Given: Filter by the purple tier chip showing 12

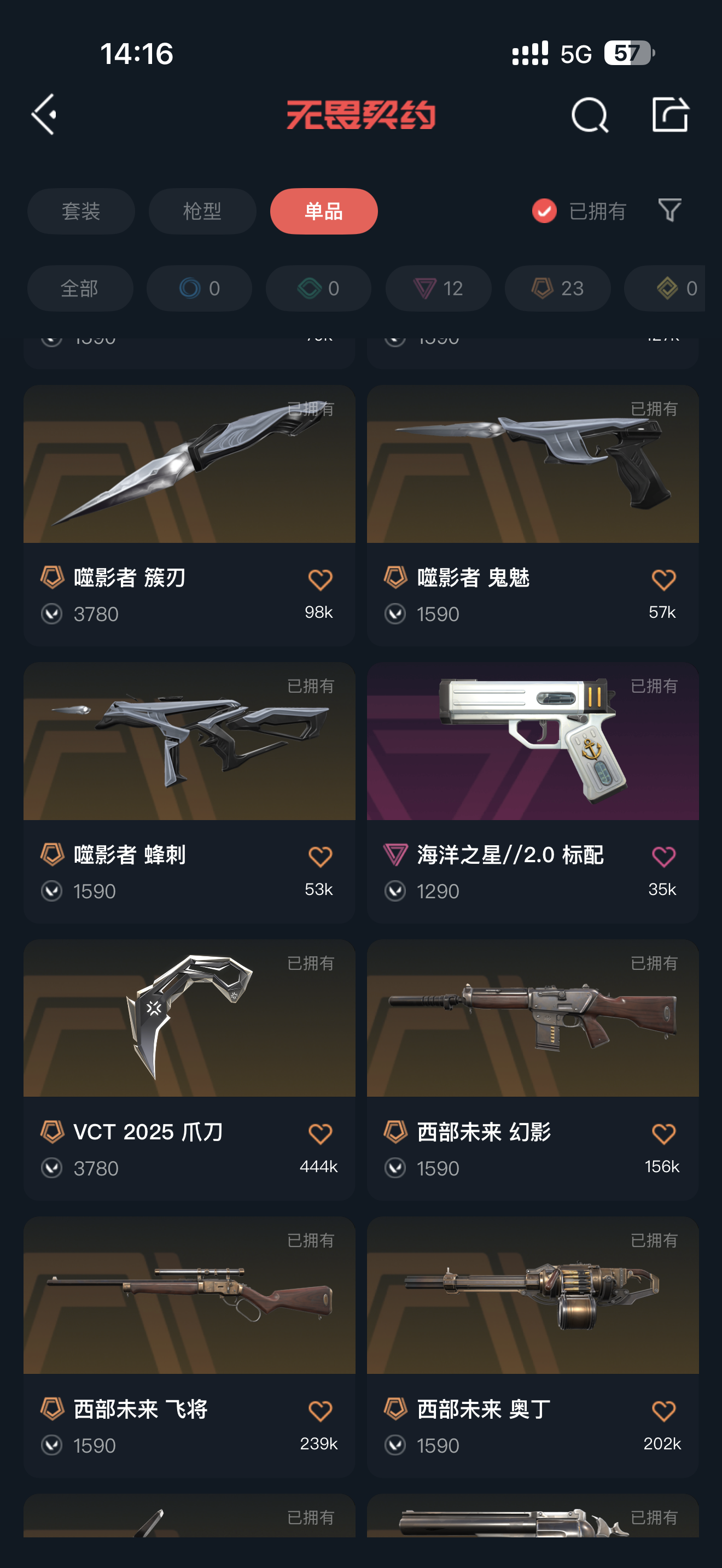Looking at the screenshot, I should pyautogui.click(x=438, y=288).
